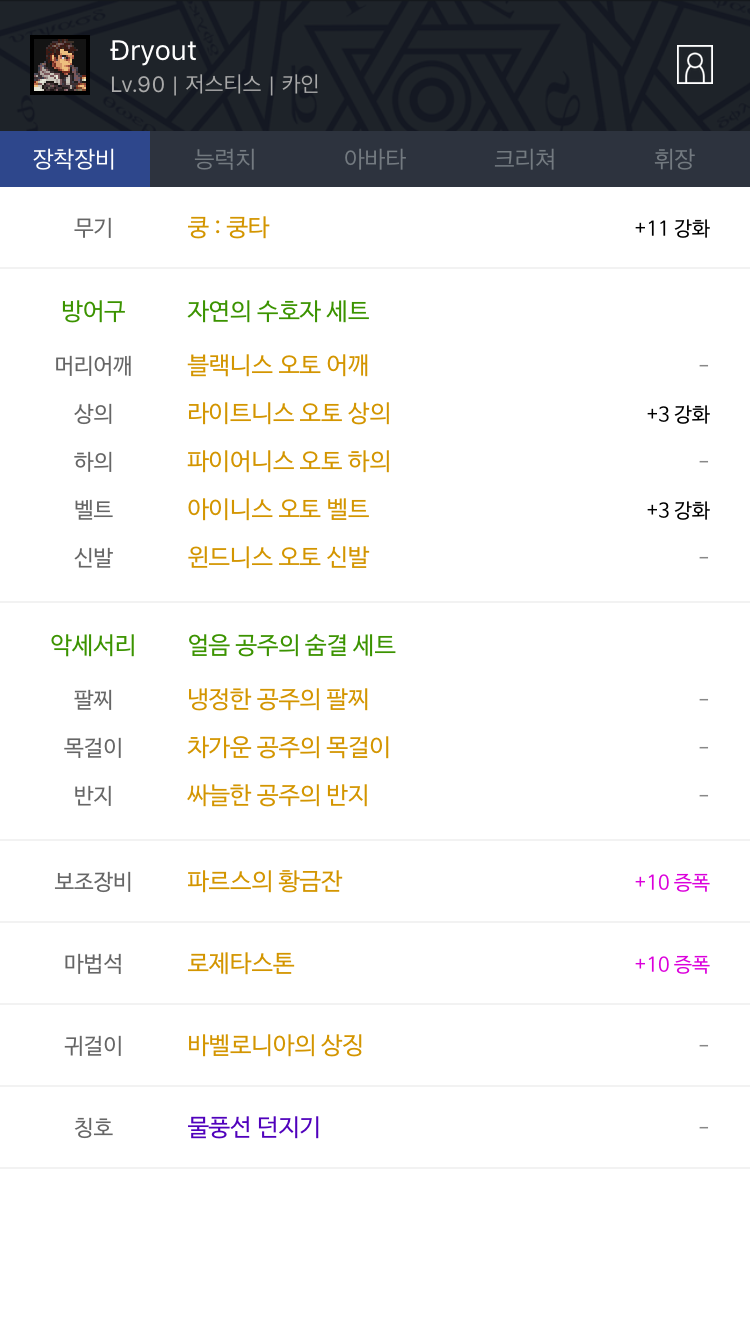The image size is (750, 1334).
Task: Switch to the 크리쳐 tab
Action: (525, 159)
